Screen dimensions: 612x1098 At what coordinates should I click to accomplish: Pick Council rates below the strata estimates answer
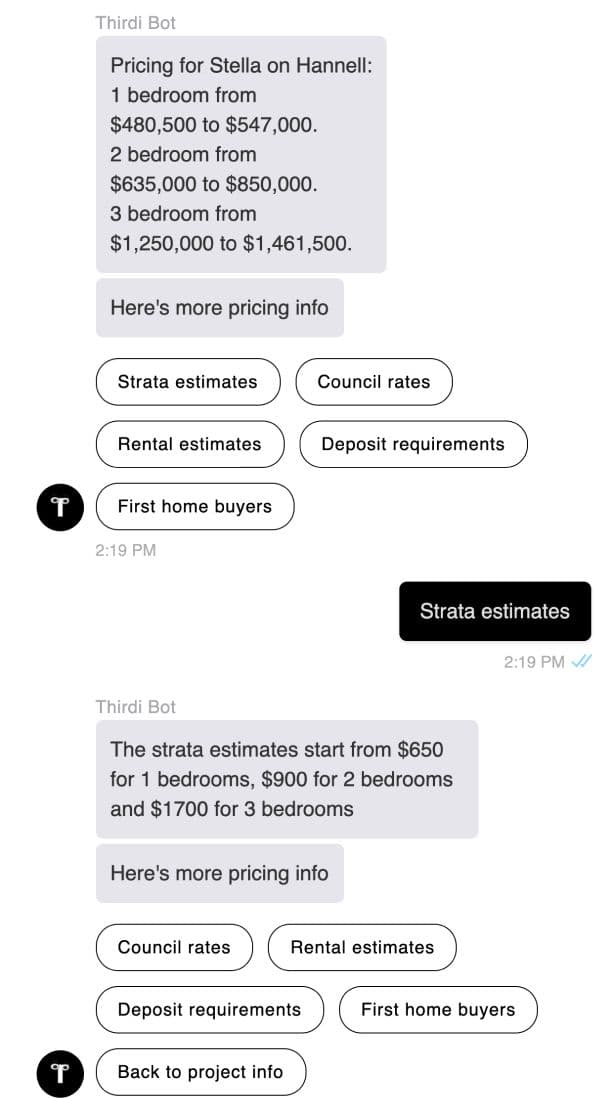point(174,947)
